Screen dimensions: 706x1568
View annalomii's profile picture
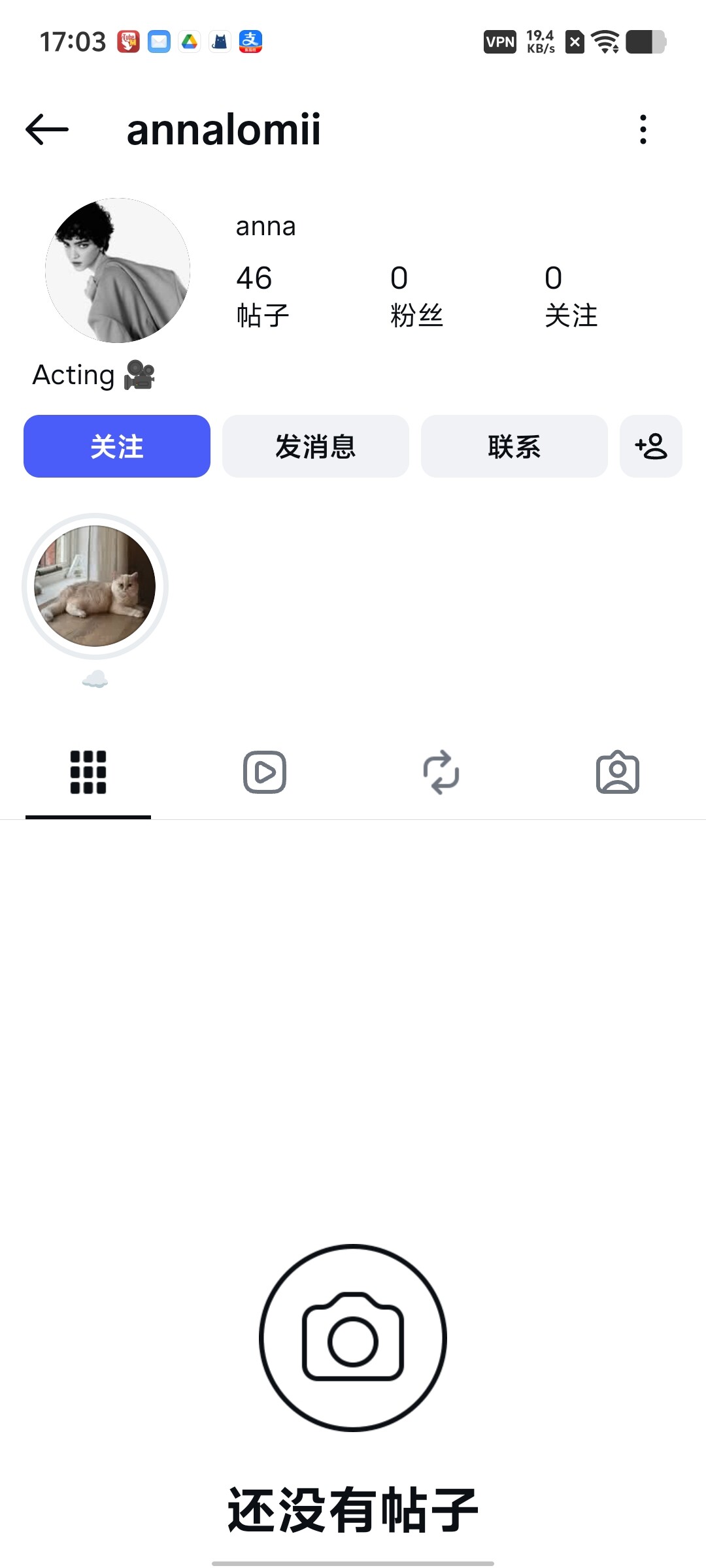(x=118, y=270)
